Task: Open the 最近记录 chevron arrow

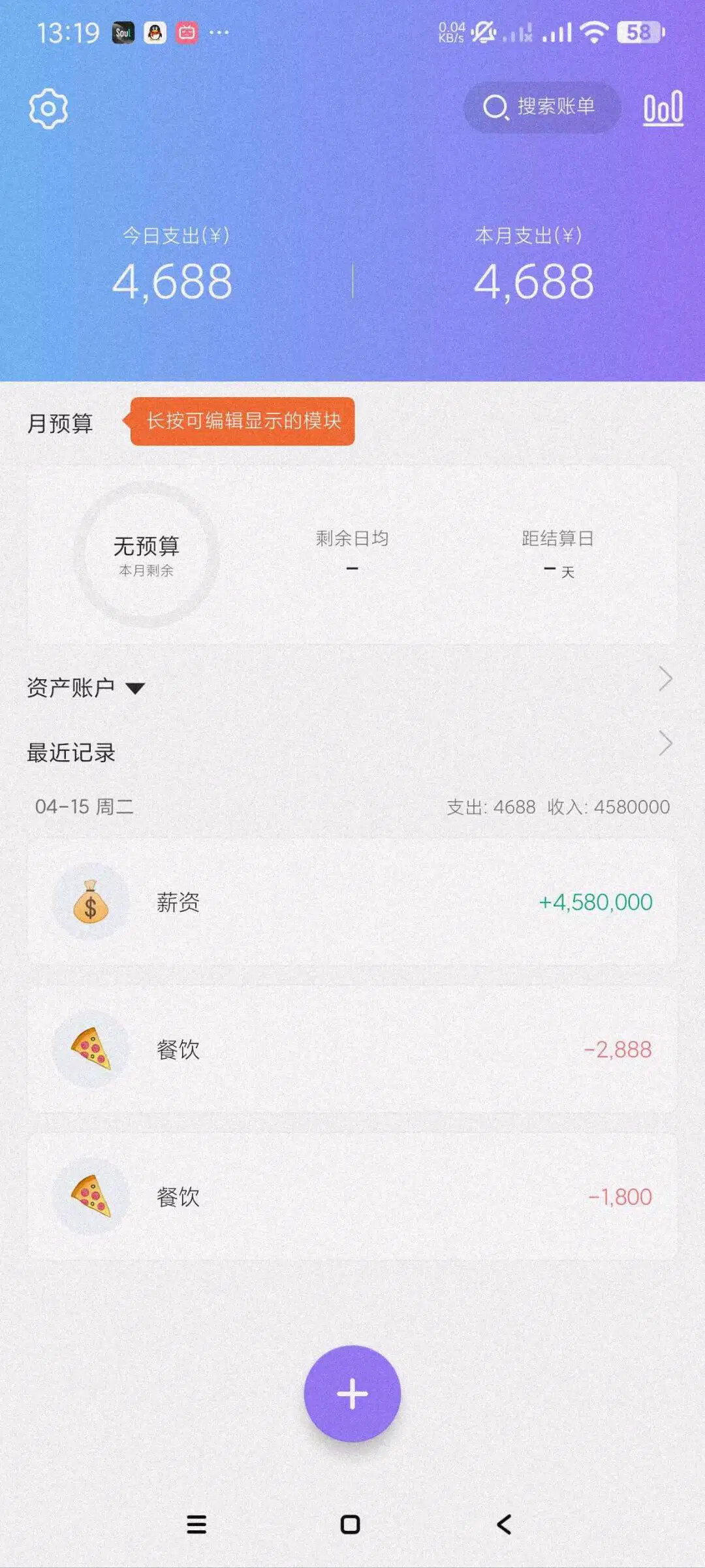Action: [x=665, y=743]
